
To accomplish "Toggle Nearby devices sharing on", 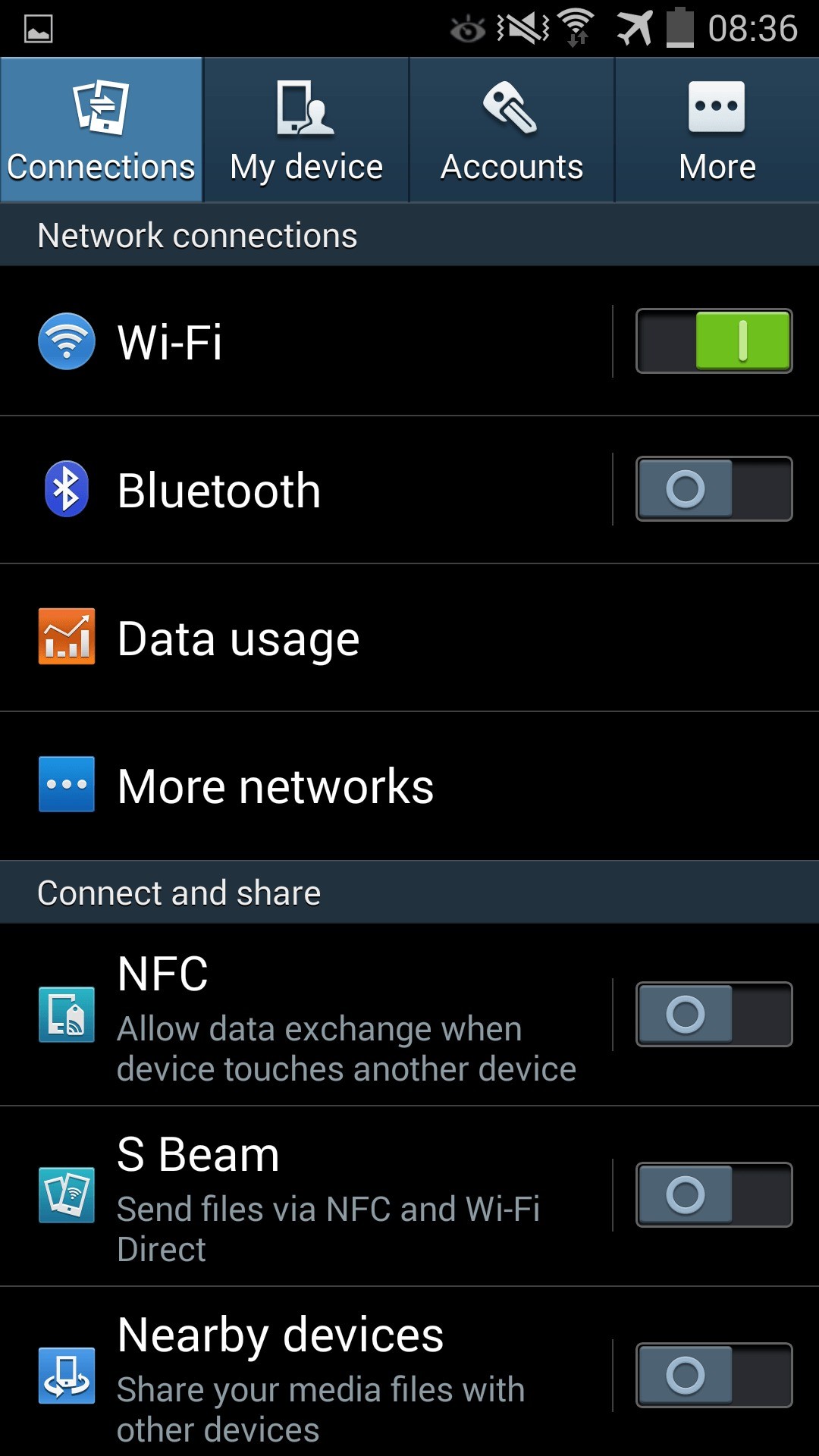I will (714, 1376).
